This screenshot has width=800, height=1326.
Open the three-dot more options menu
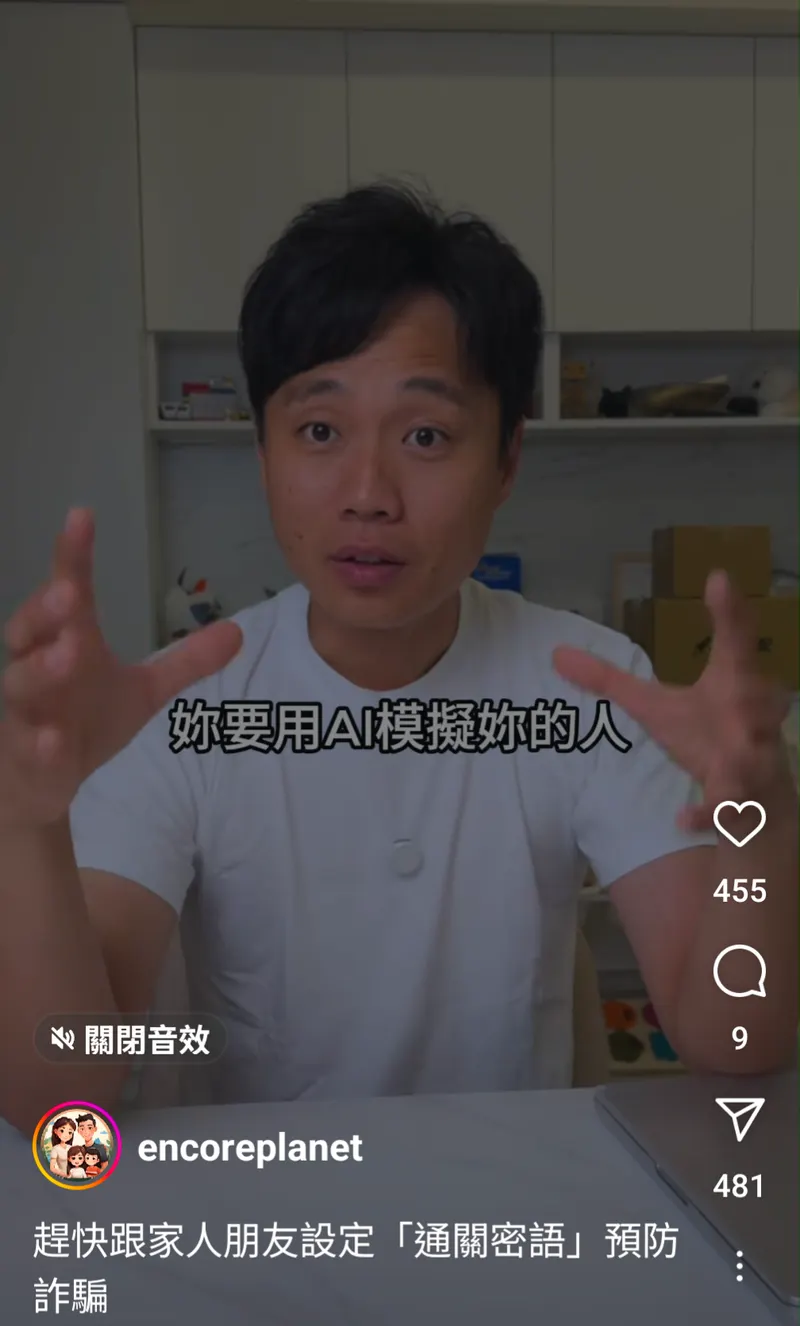coord(739,1266)
